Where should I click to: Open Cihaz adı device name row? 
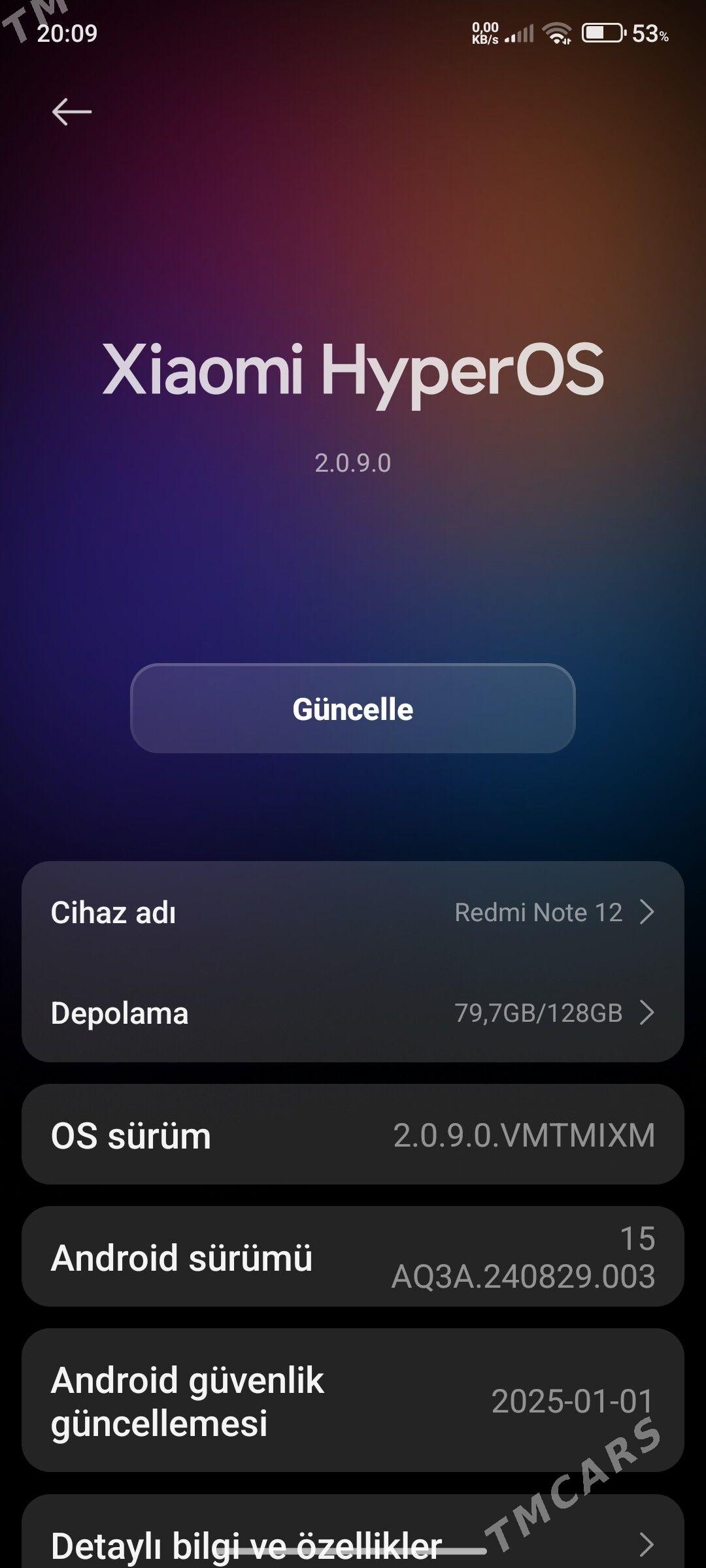tap(353, 912)
